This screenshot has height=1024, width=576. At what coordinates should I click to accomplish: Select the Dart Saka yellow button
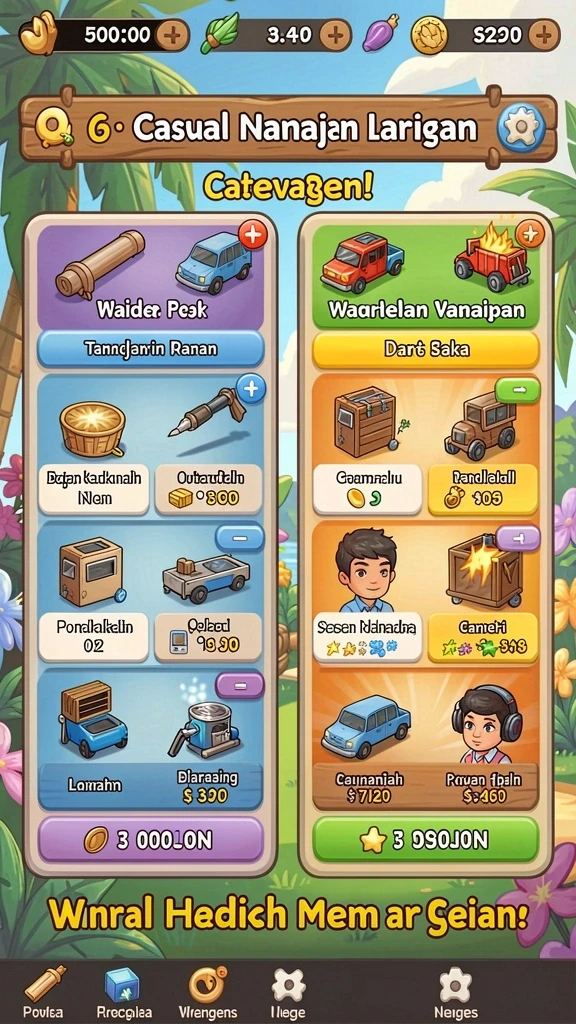(x=426, y=349)
